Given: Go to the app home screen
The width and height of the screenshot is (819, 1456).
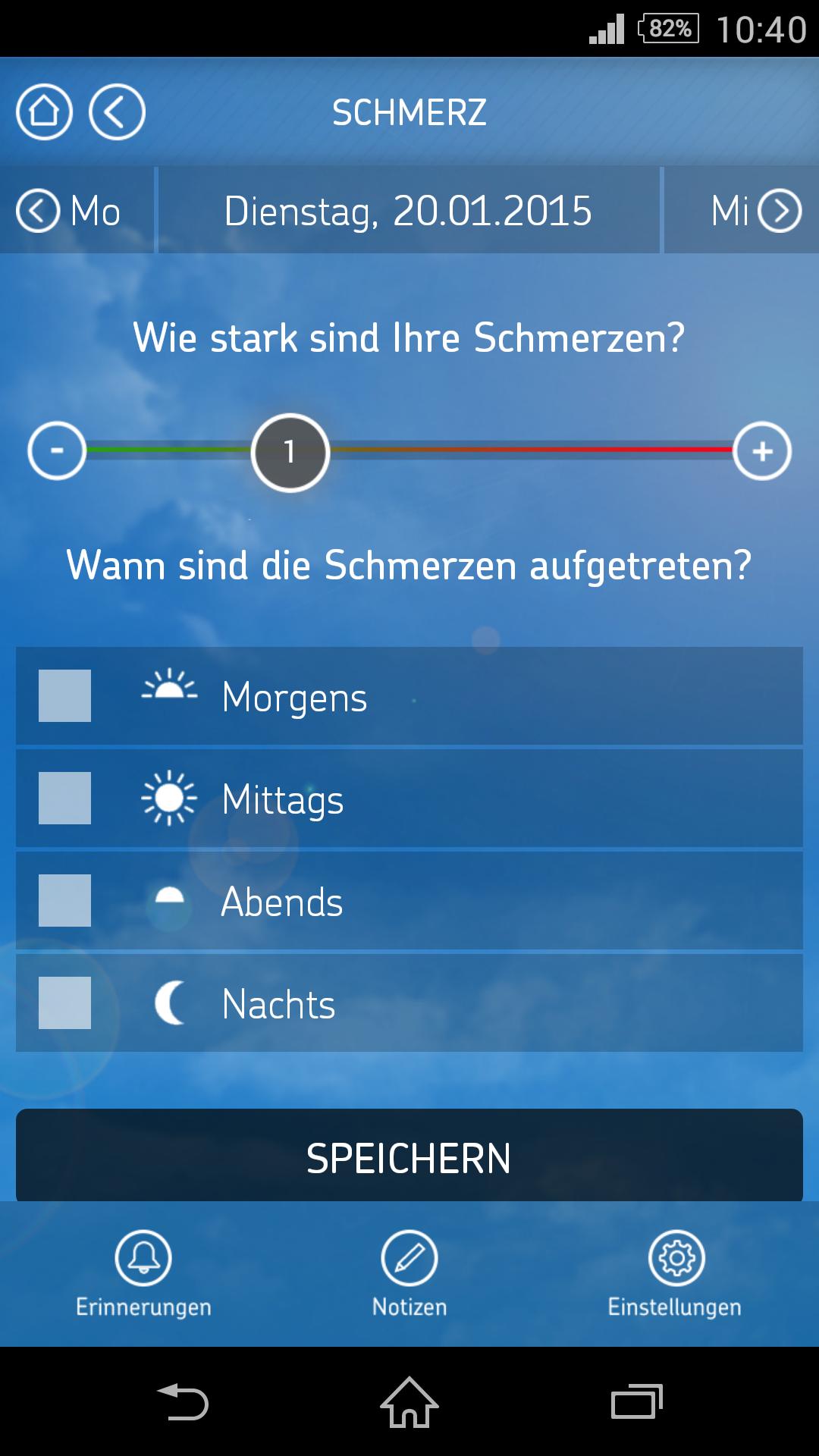Looking at the screenshot, I should coord(44,112).
